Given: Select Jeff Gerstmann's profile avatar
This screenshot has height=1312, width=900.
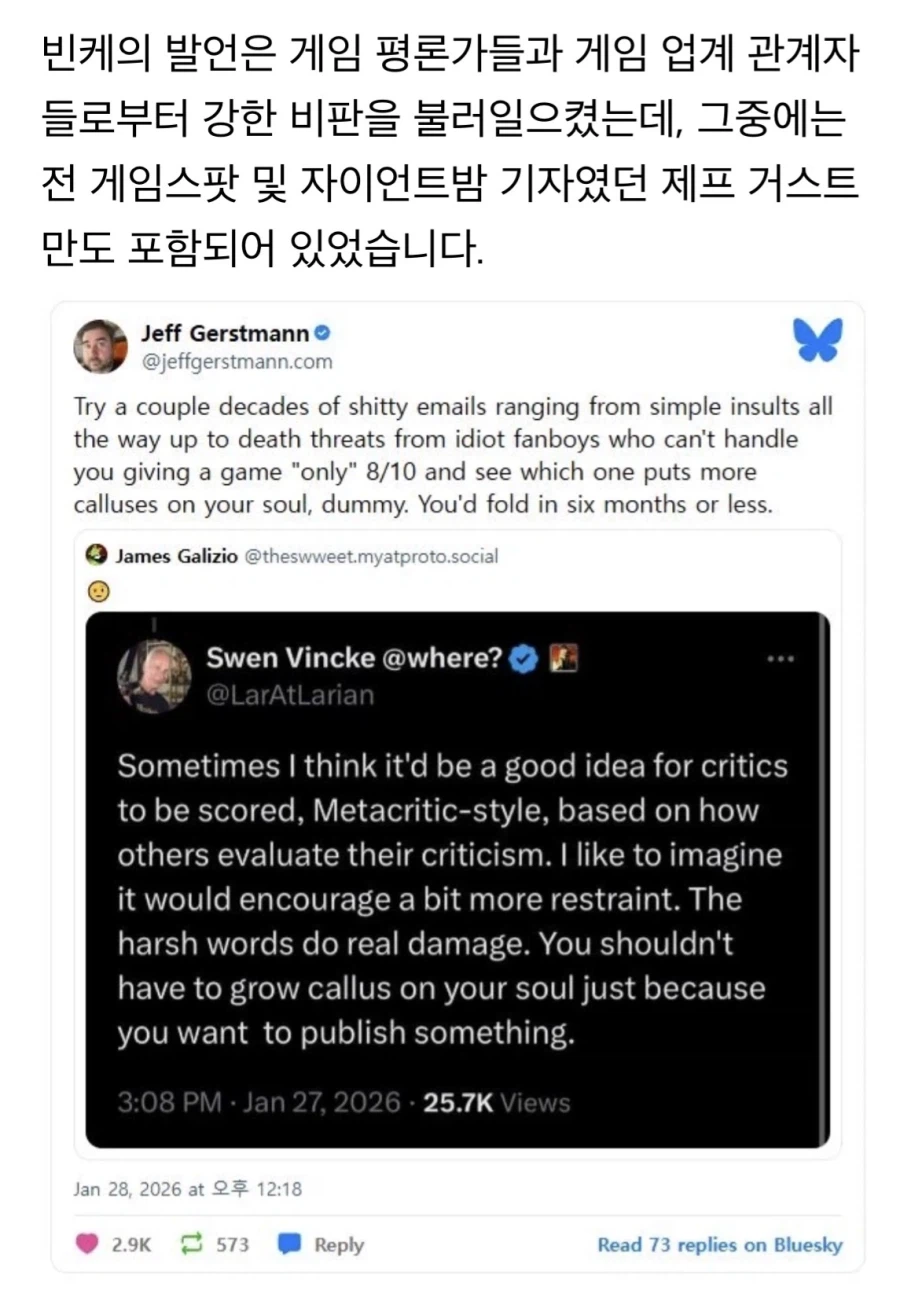Looking at the screenshot, I should [x=98, y=344].
